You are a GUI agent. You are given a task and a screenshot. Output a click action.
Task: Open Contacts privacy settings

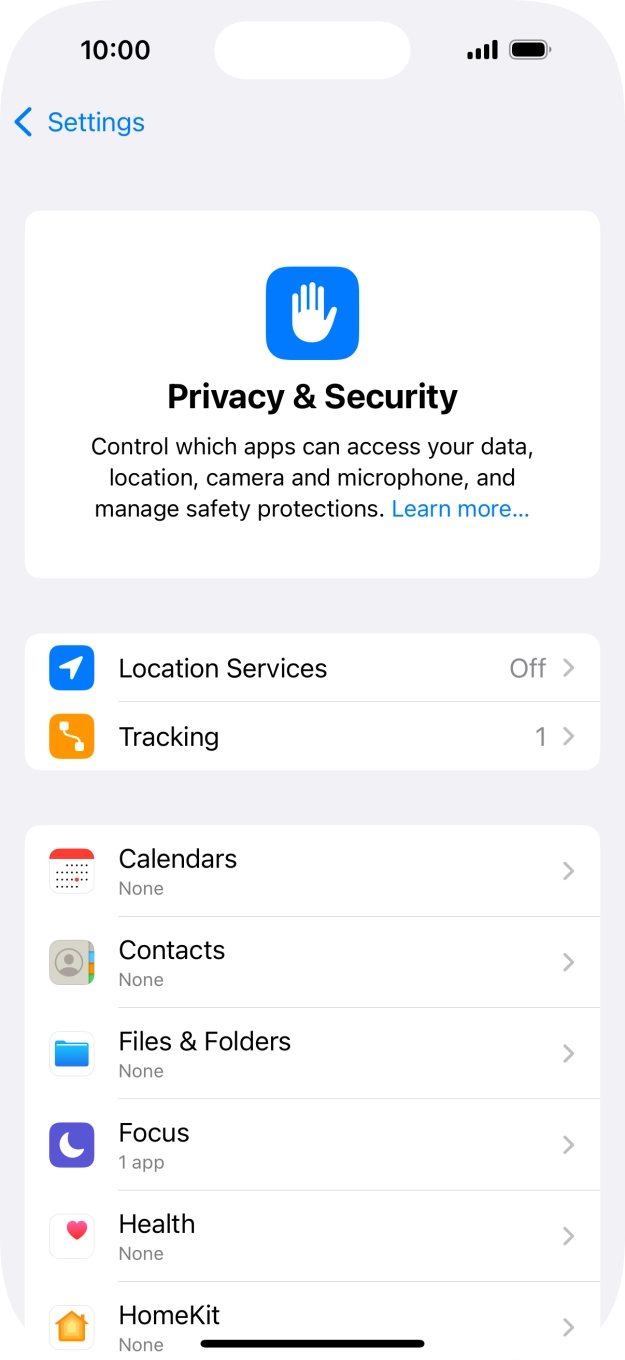(x=312, y=962)
